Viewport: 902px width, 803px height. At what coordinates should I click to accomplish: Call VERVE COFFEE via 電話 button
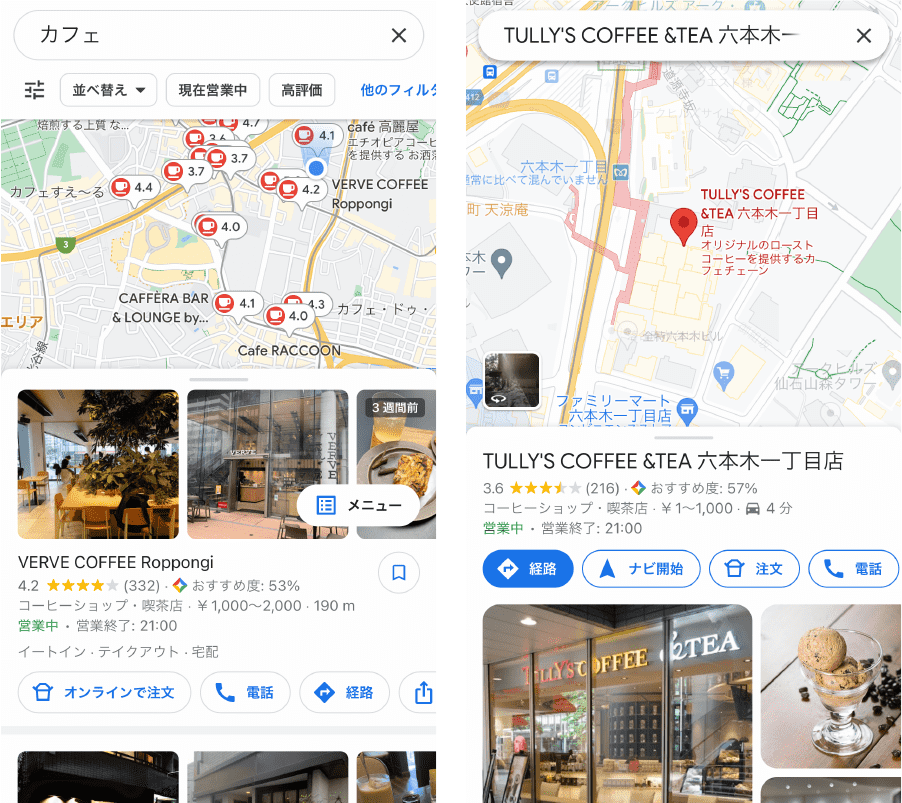[245, 692]
